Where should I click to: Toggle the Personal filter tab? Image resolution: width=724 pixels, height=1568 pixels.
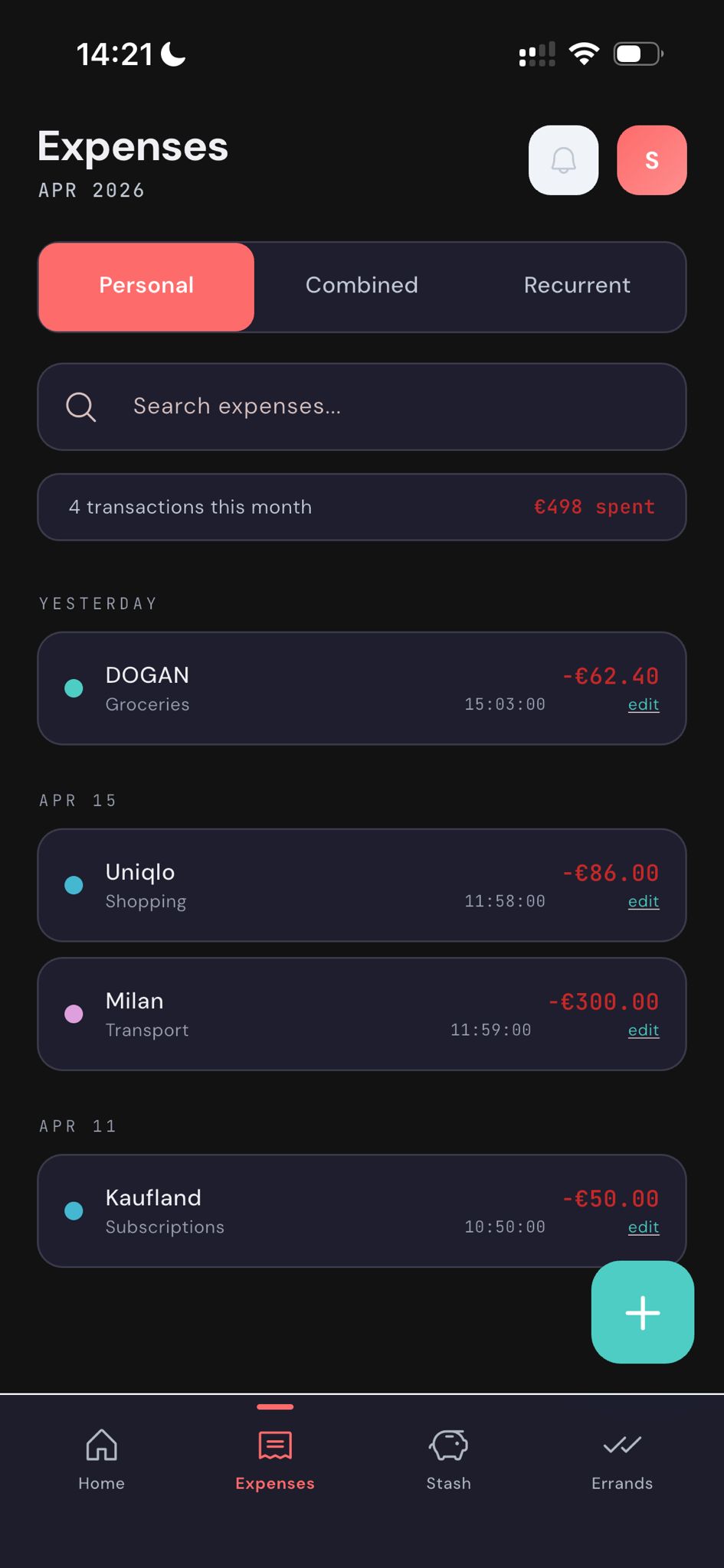tap(146, 286)
